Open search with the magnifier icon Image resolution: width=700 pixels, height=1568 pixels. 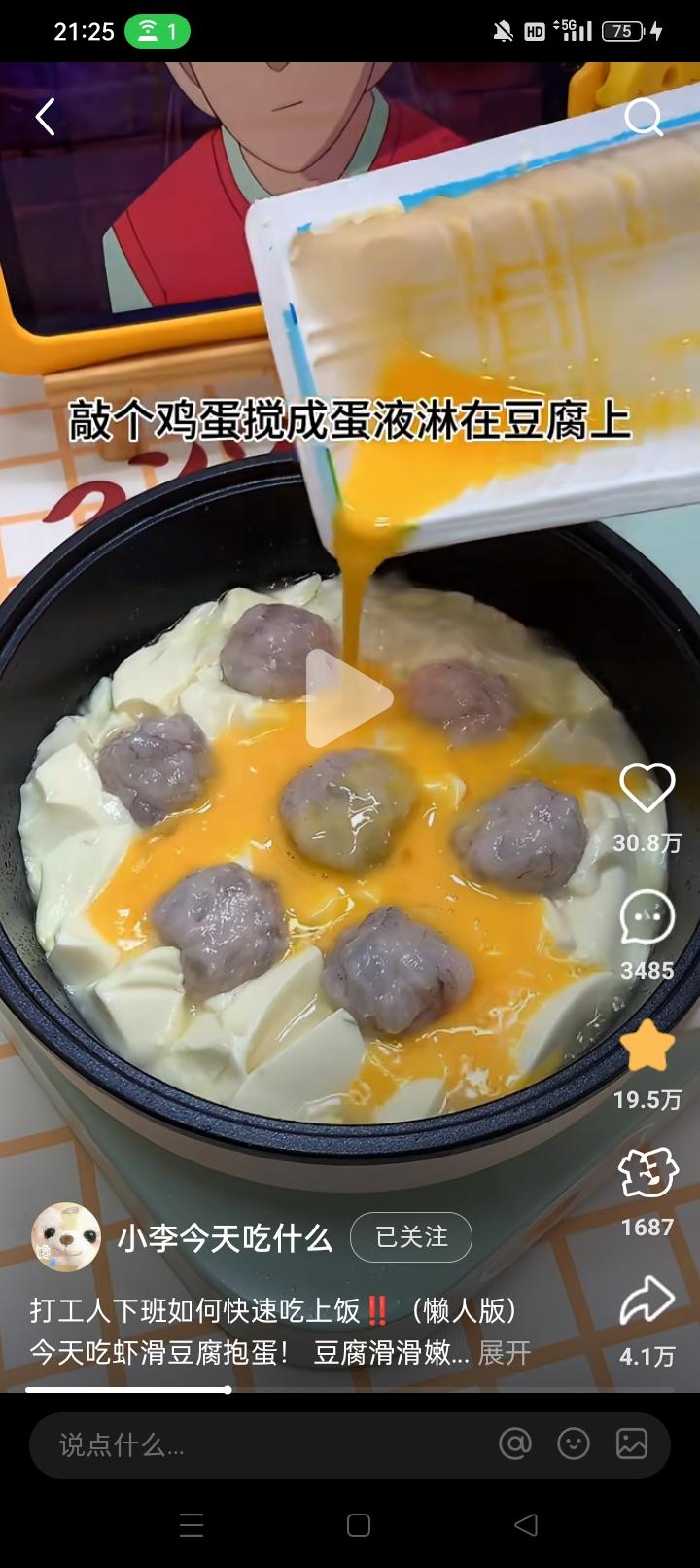[x=644, y=118]
